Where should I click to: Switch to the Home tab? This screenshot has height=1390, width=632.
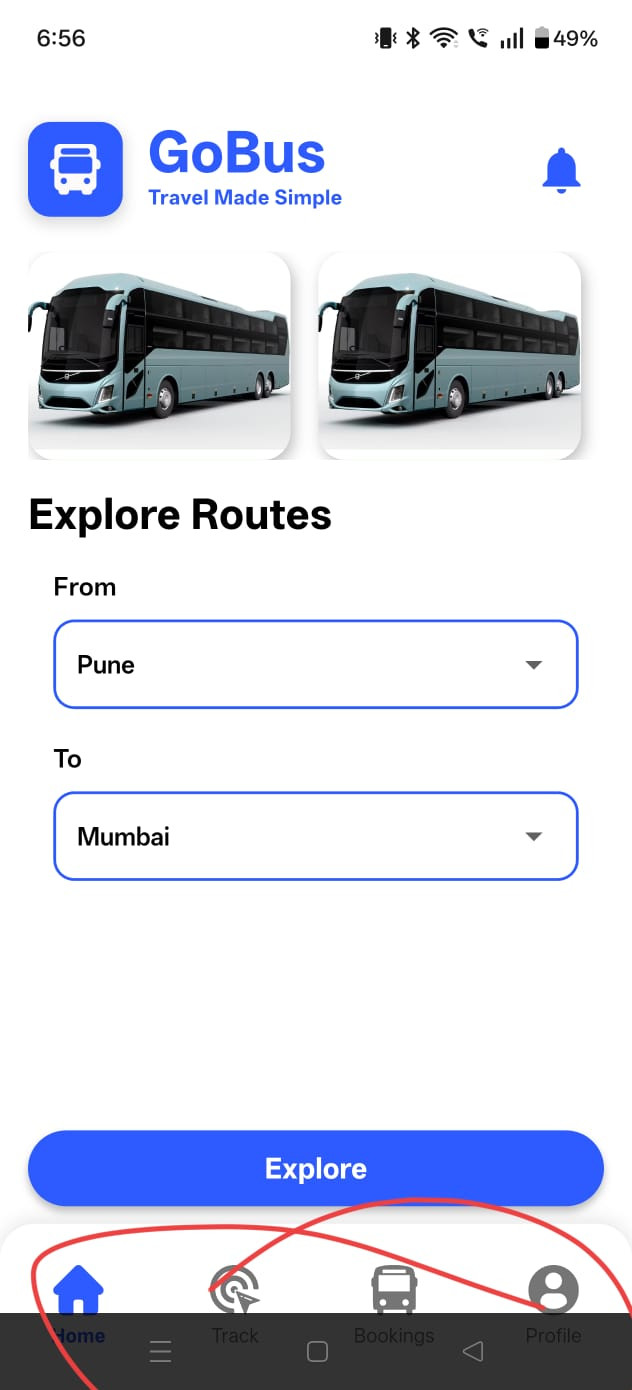click(78, 1291)
